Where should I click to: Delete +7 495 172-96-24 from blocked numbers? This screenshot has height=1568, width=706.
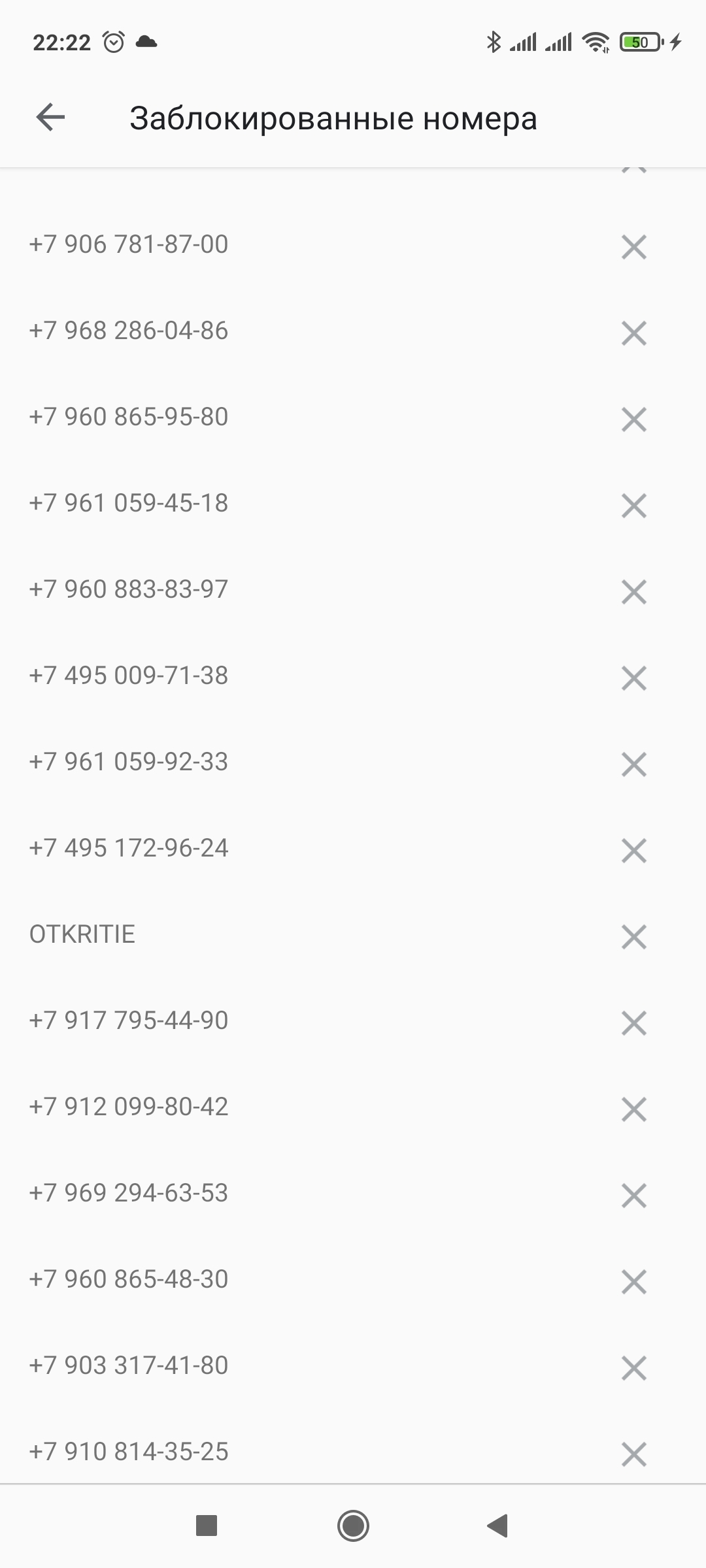pos(633,851)
